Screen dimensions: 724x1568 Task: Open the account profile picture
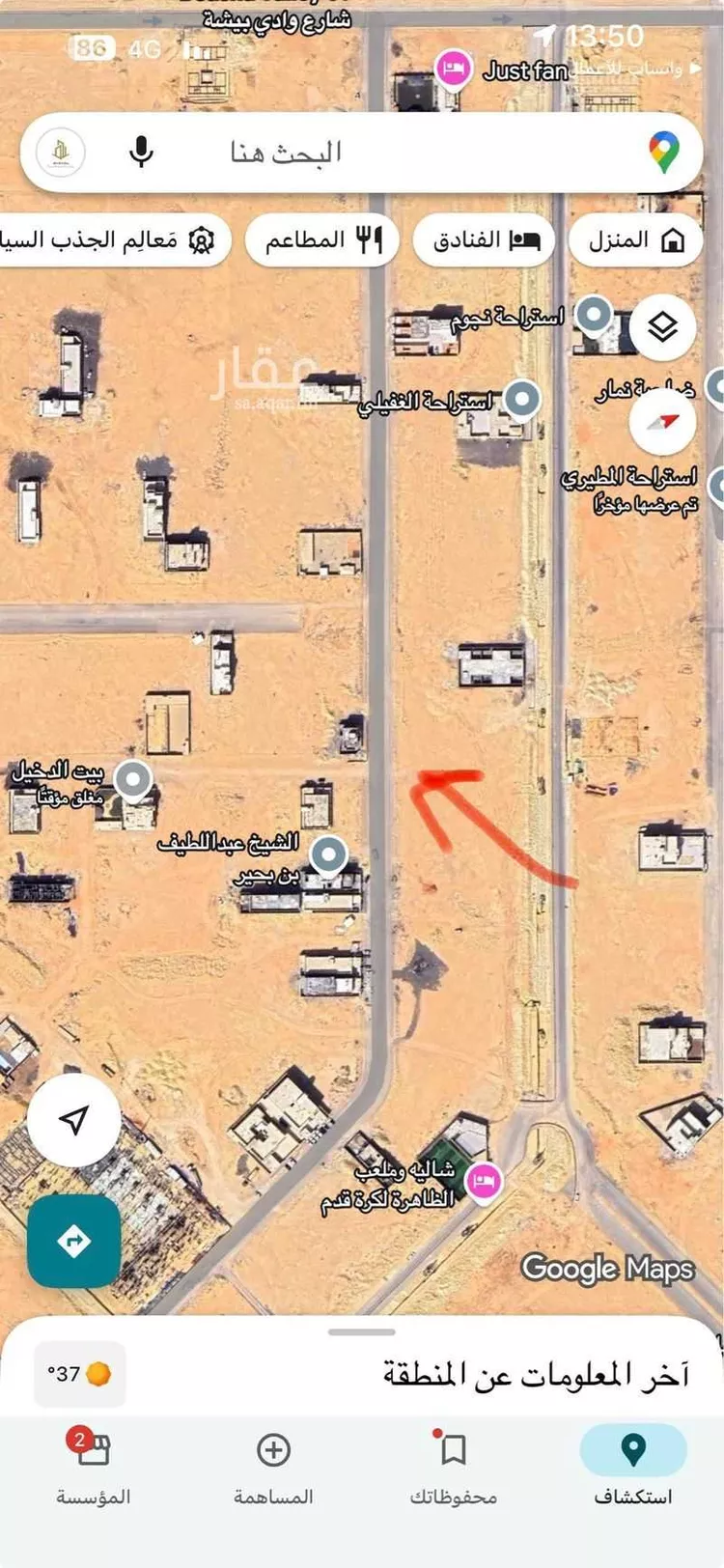point(60,153)
